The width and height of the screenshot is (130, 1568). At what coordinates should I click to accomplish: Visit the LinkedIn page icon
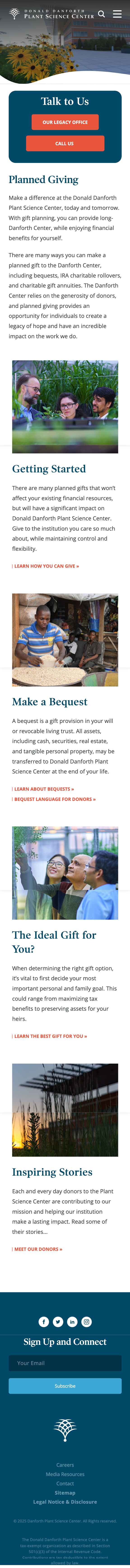pos(72,1322)
